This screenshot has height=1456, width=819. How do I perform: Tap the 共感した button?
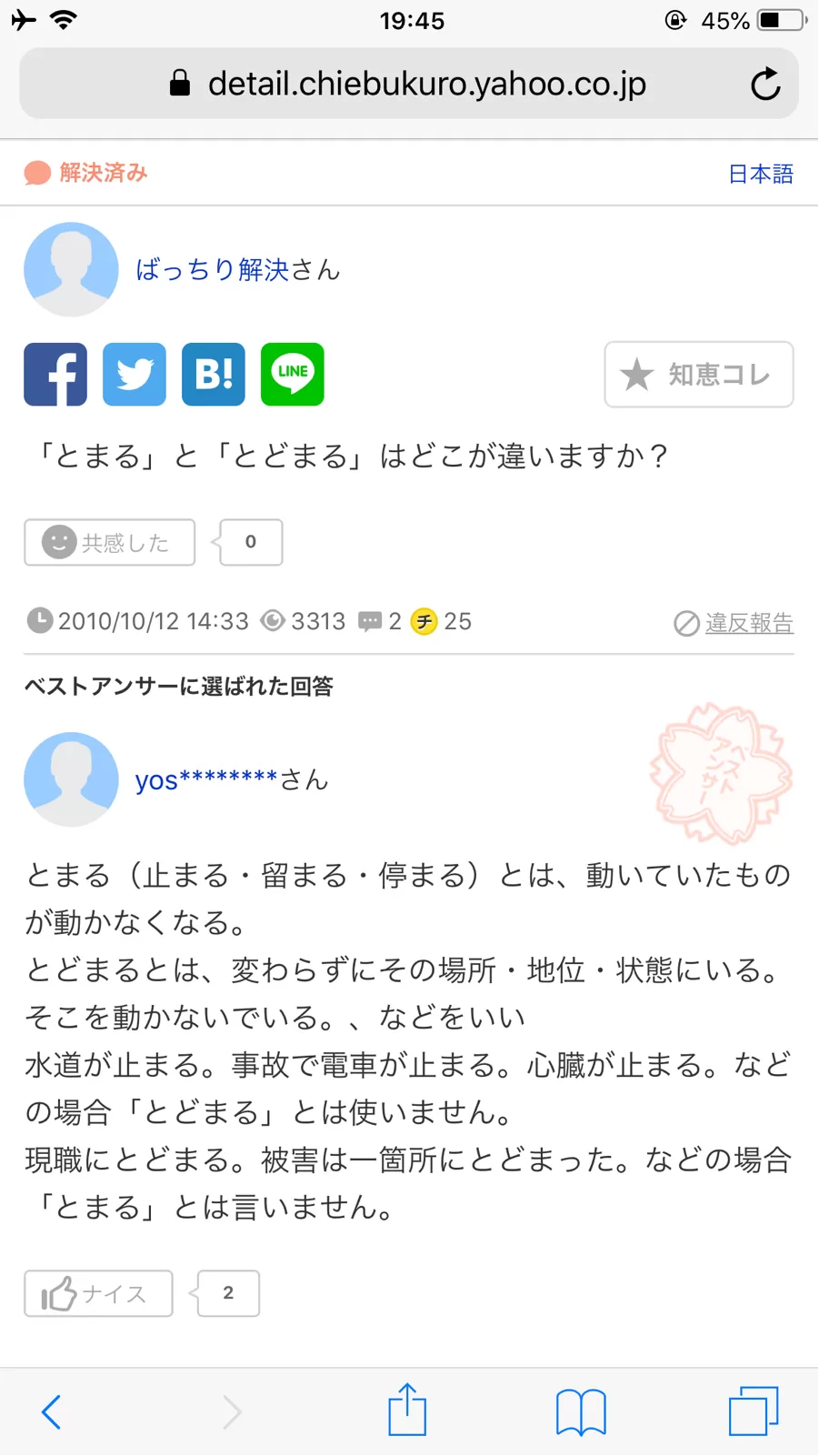tap(110, 543)
